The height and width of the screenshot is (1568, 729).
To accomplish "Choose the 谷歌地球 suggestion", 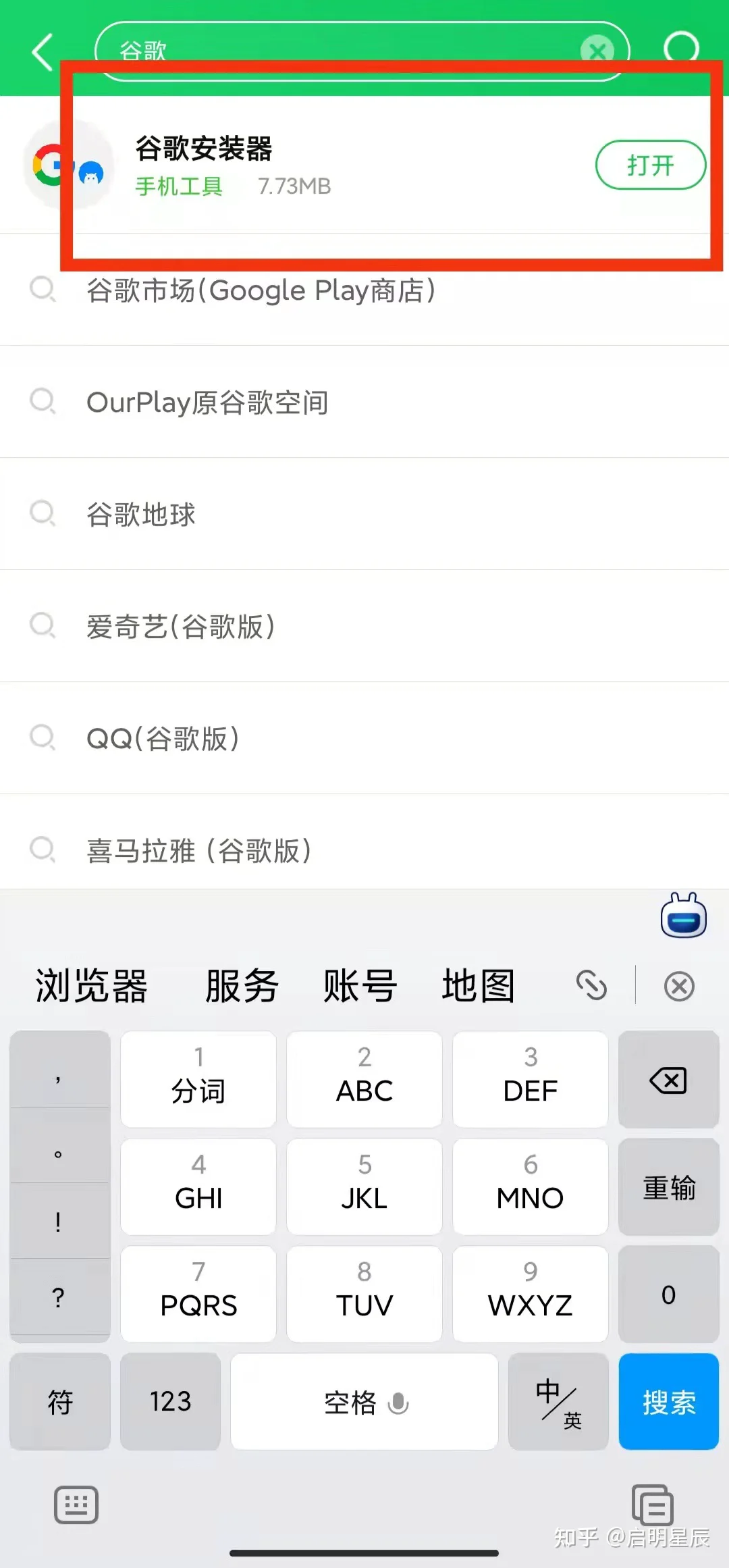I will click(364, 515).
